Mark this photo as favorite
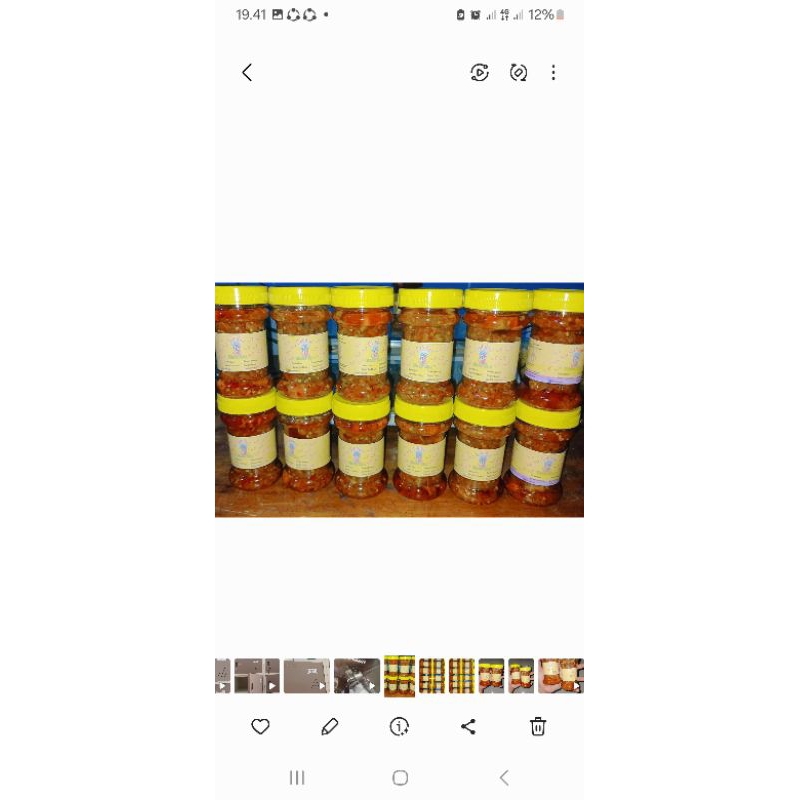Viewport: 800px width, 800px height. [260, 727]
